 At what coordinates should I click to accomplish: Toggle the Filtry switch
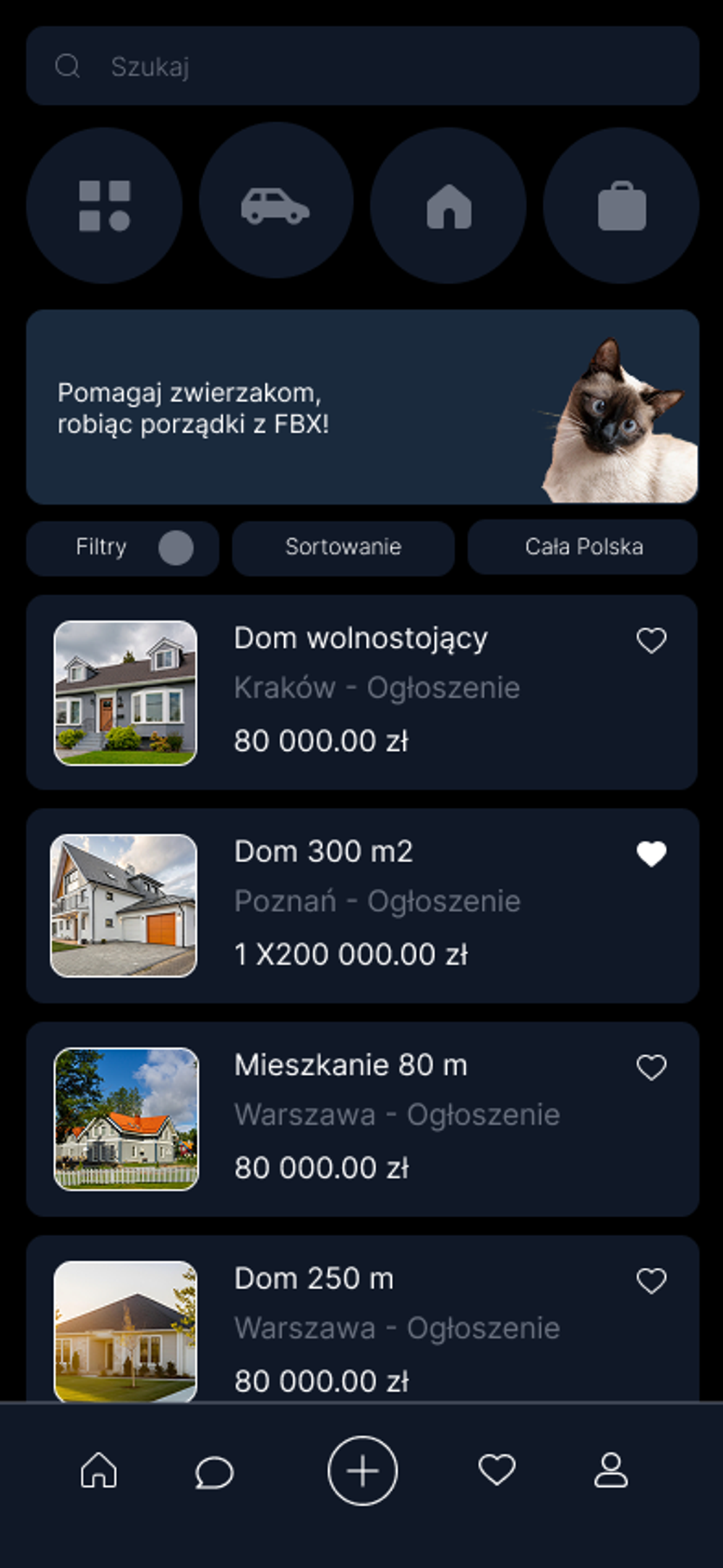pos(176,548)
